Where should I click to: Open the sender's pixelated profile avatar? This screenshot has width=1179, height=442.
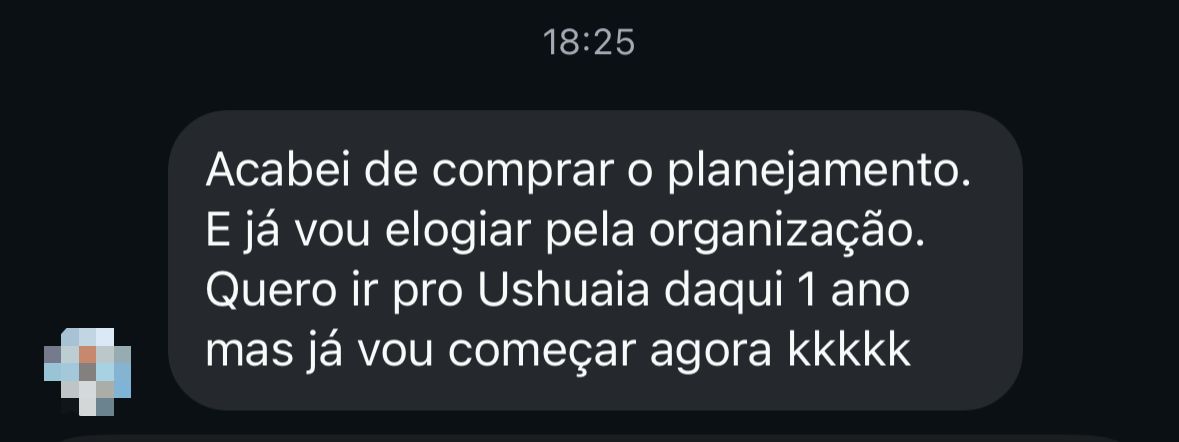(x=87, y=370)
